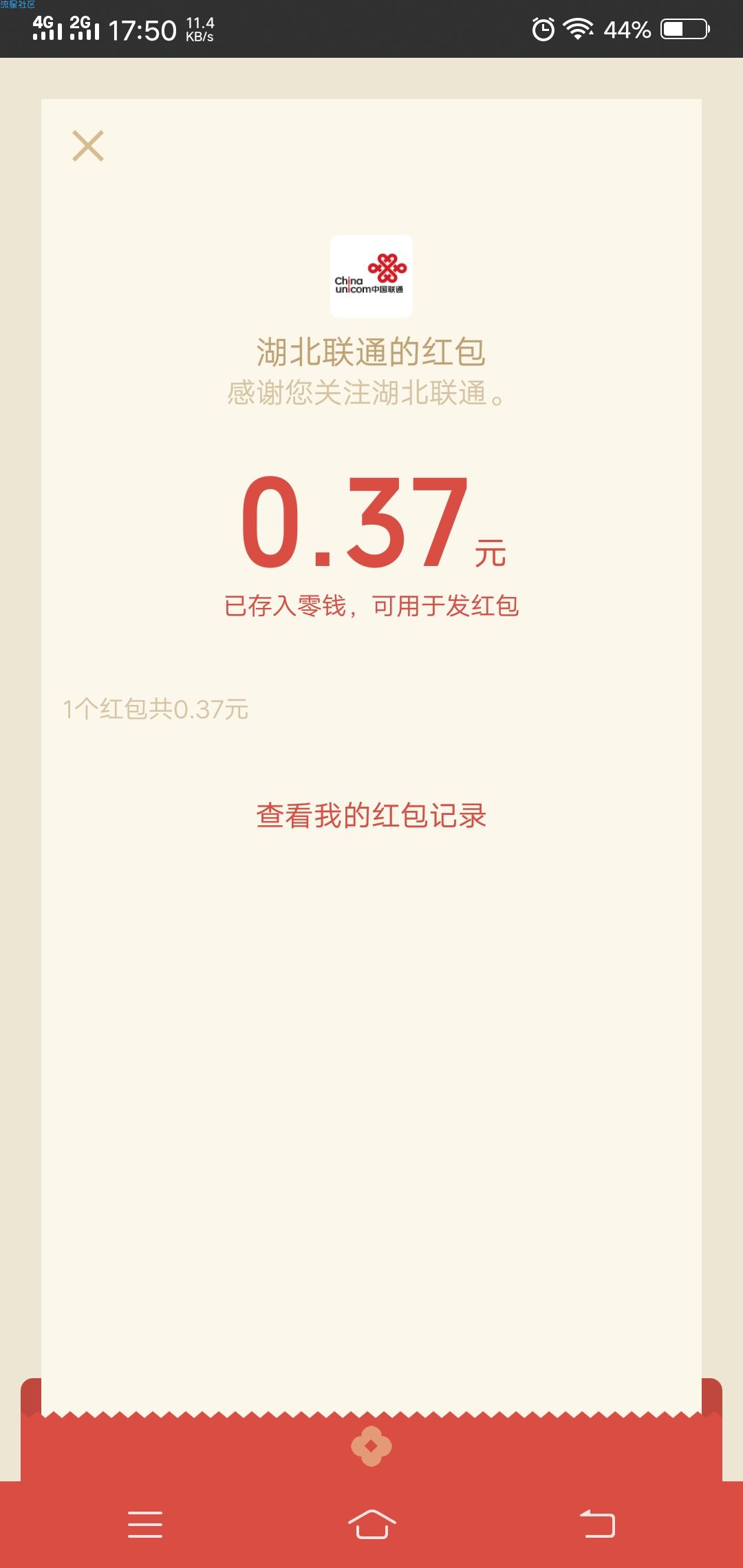Close the red packet details page
The width and height of the screenshot is (743, 1568).
coord(88,146)
